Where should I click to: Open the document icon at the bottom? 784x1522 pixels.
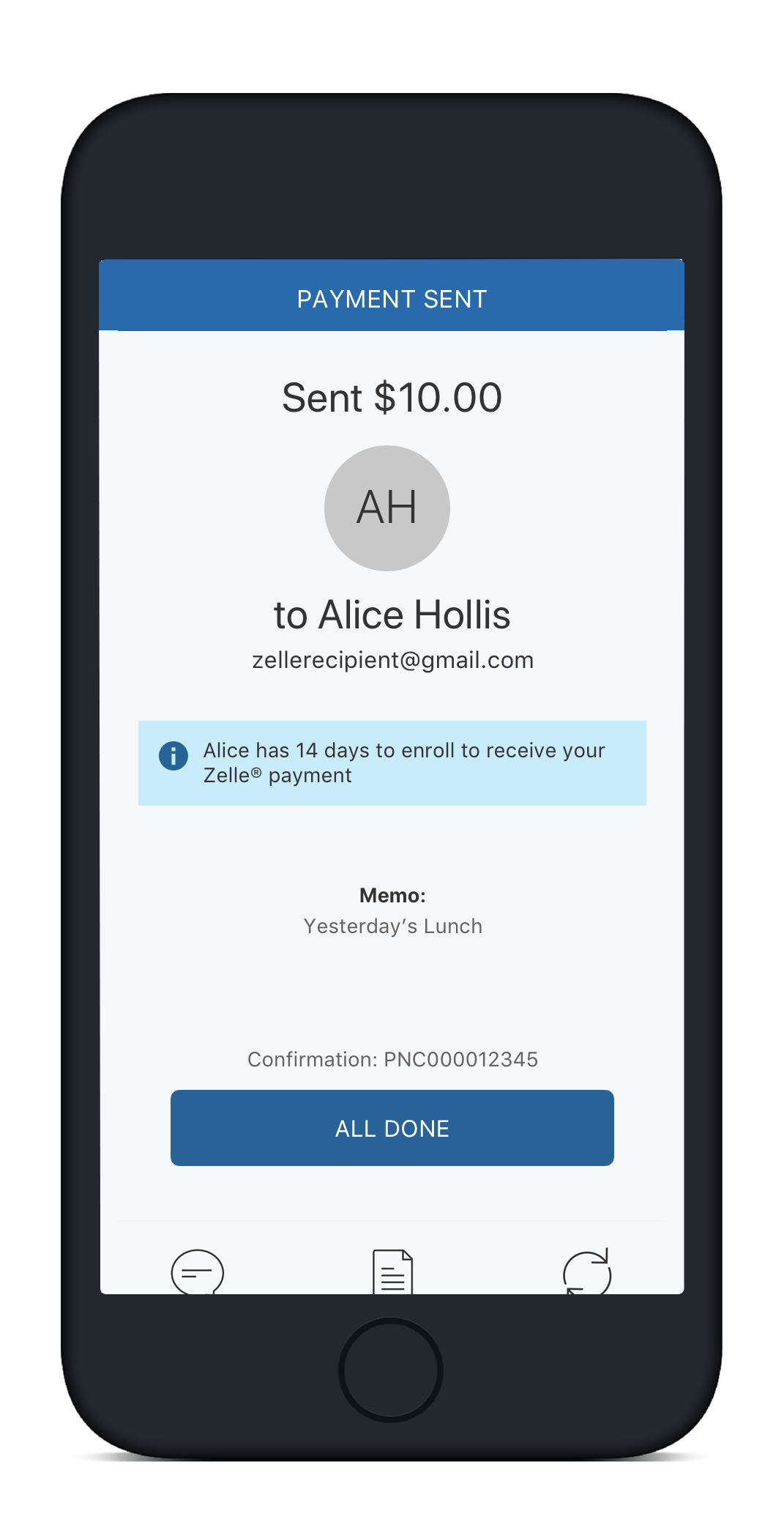[x=392, y=1272]
